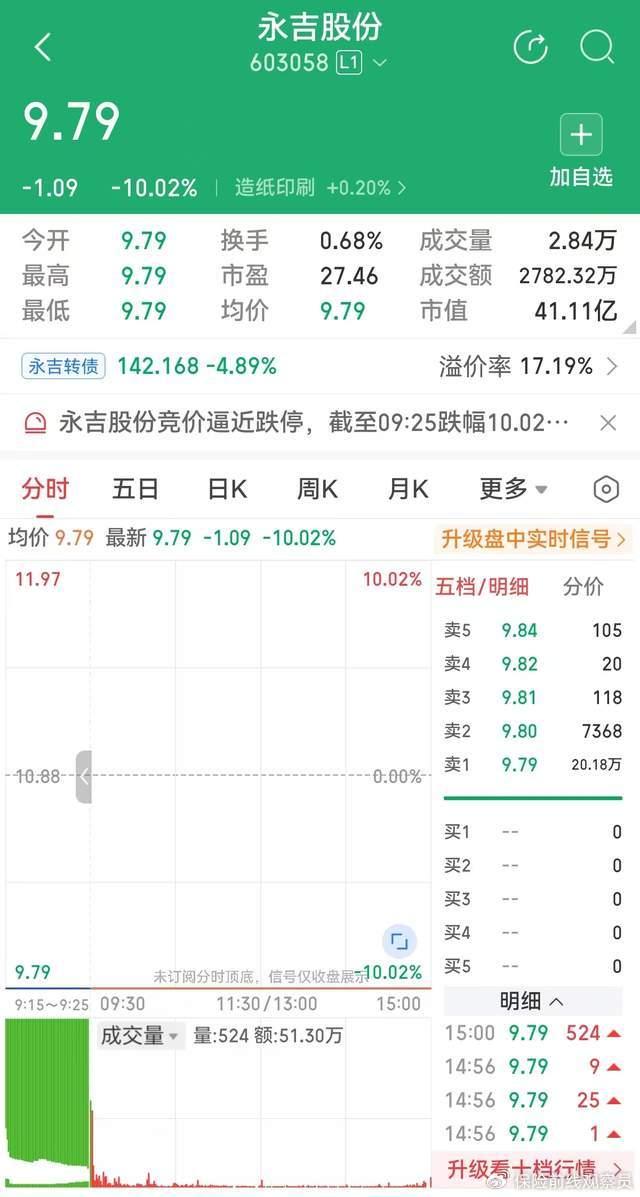The height and width of the screenshot is (1197, 640).
Task: Expand the chart to full screen
Action: pyautogui.click(x=399, y=941)
